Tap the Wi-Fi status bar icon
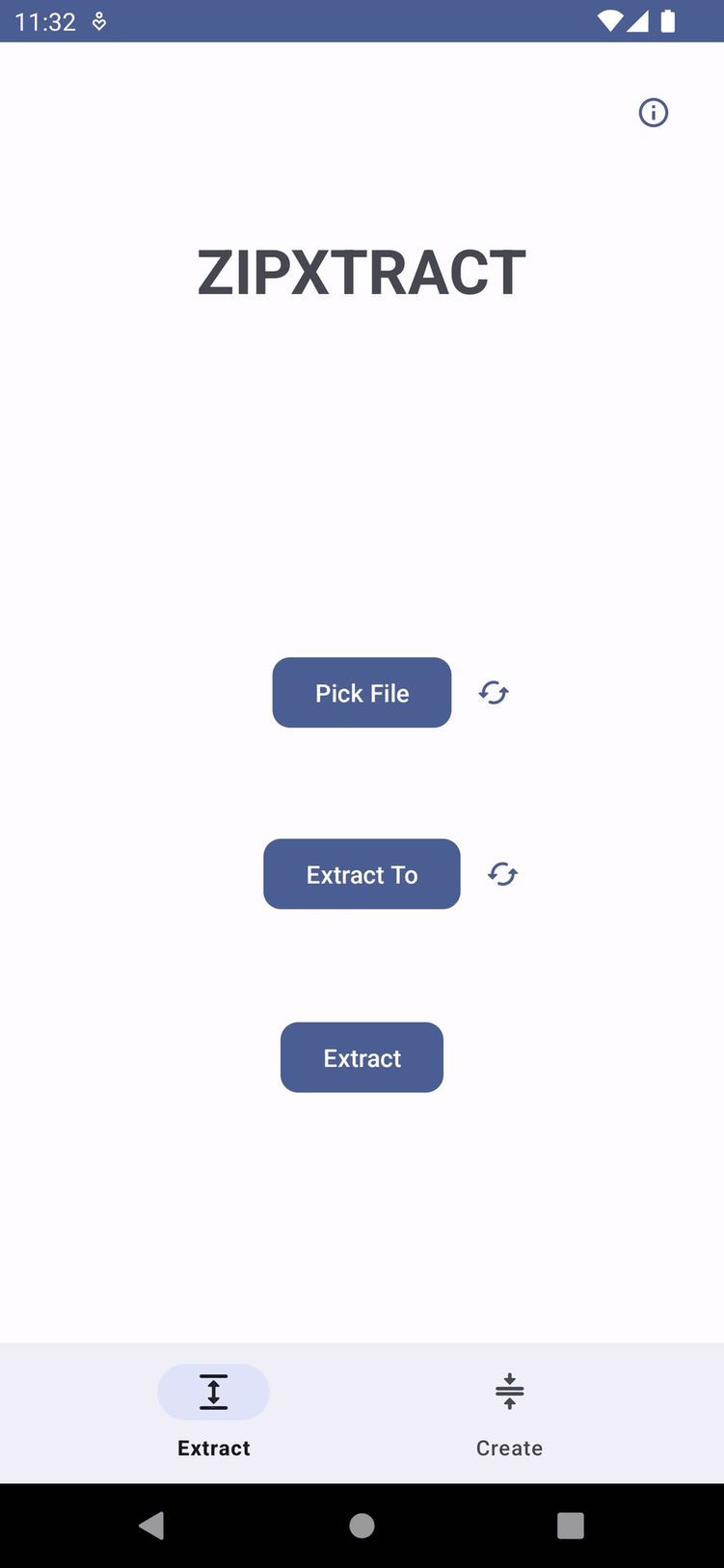 [x=609, y=21]
